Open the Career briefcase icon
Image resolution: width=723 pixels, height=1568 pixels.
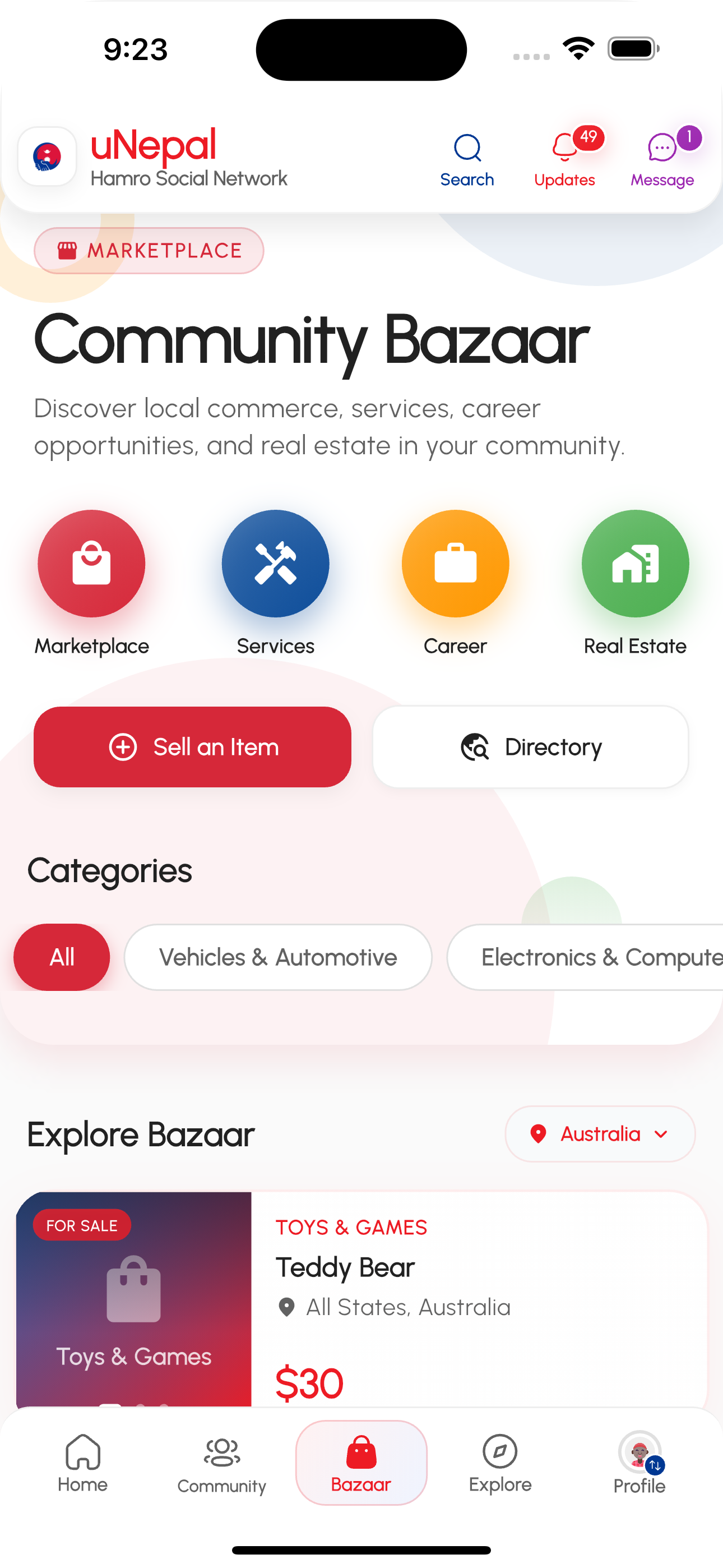click(455, 564)
